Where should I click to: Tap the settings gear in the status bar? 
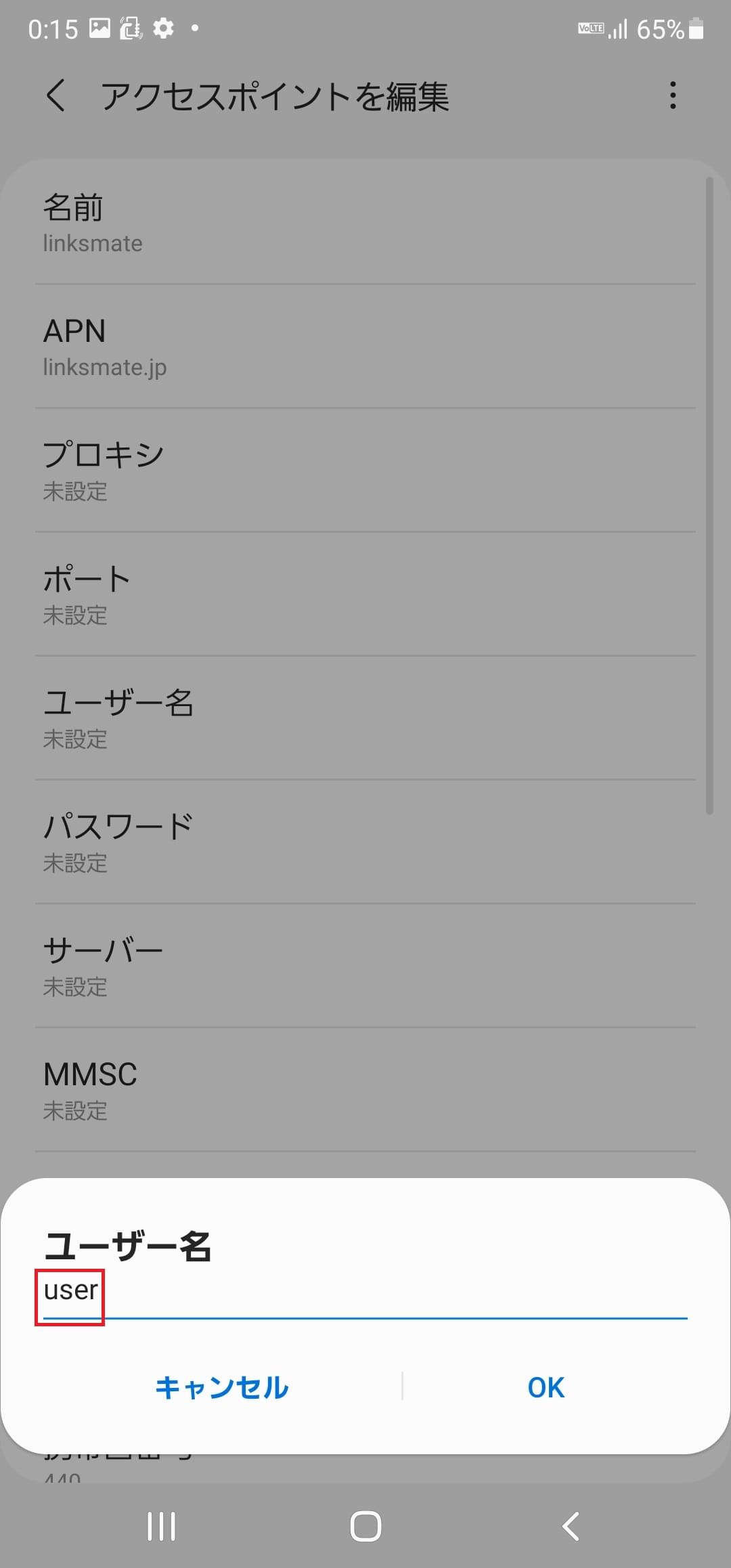pyautogui.click(x=164, y=28)
